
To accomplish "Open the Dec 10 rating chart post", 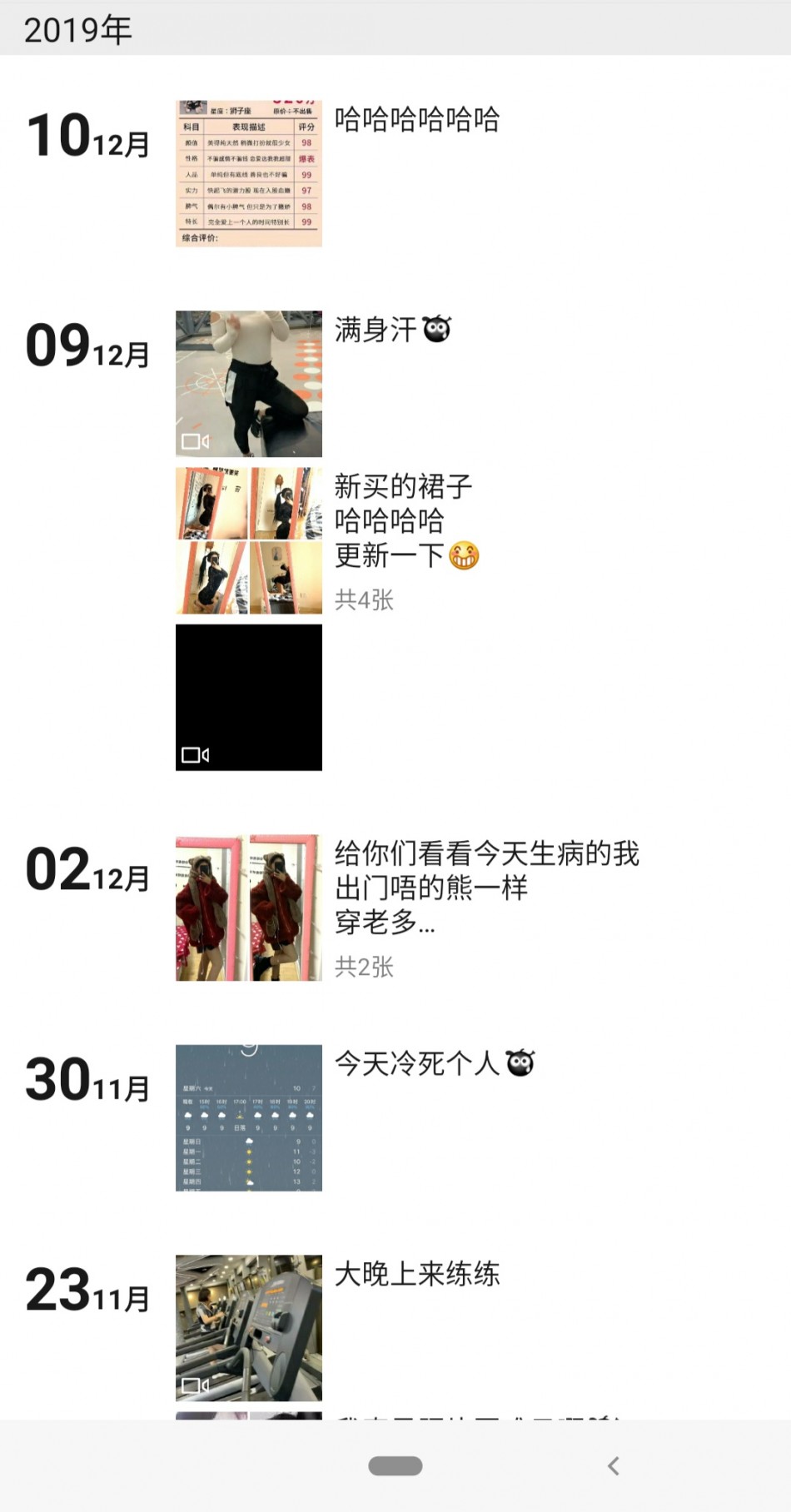I will tap(248, 173).
